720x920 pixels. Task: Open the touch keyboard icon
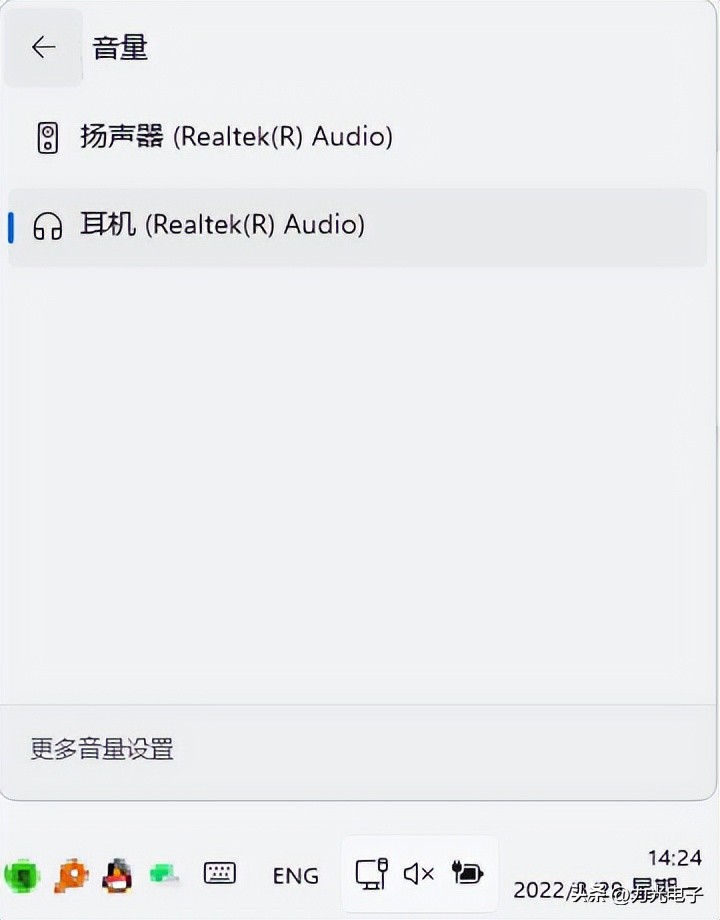click(220, 874)
